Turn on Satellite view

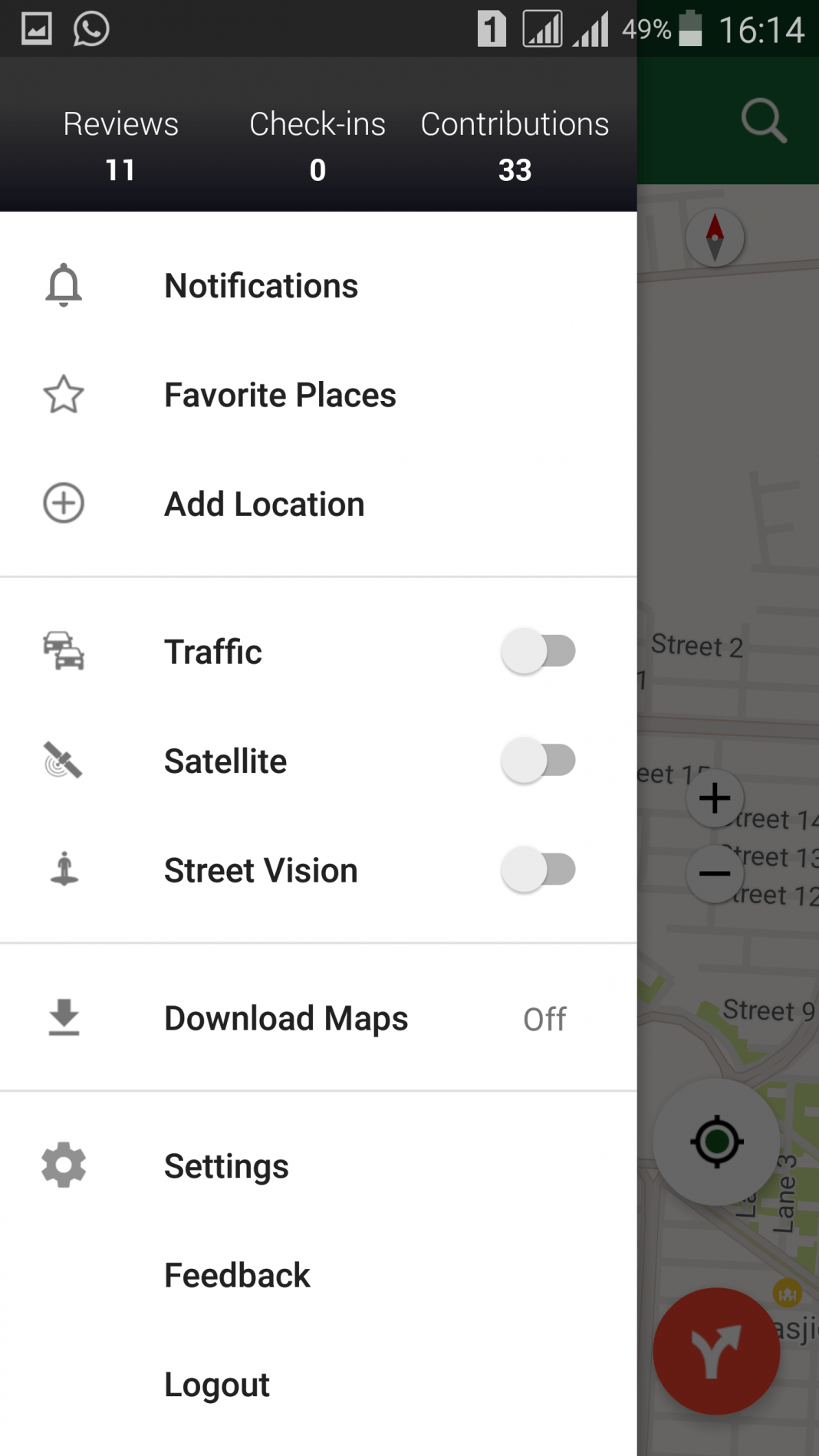pyautogui.click(x=538, y=761)
